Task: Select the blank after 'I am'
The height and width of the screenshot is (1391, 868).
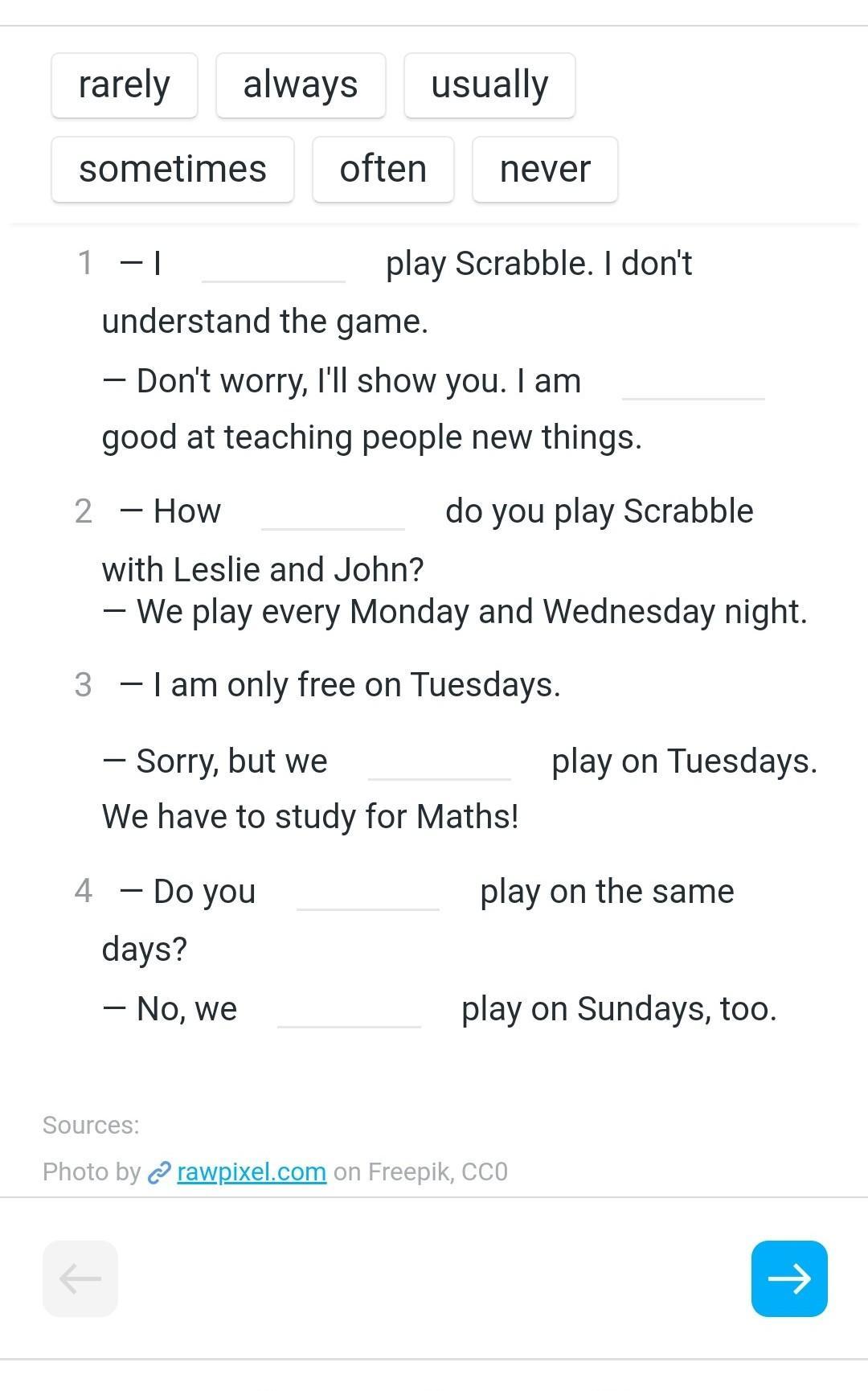Action: (x=694, y=381)
